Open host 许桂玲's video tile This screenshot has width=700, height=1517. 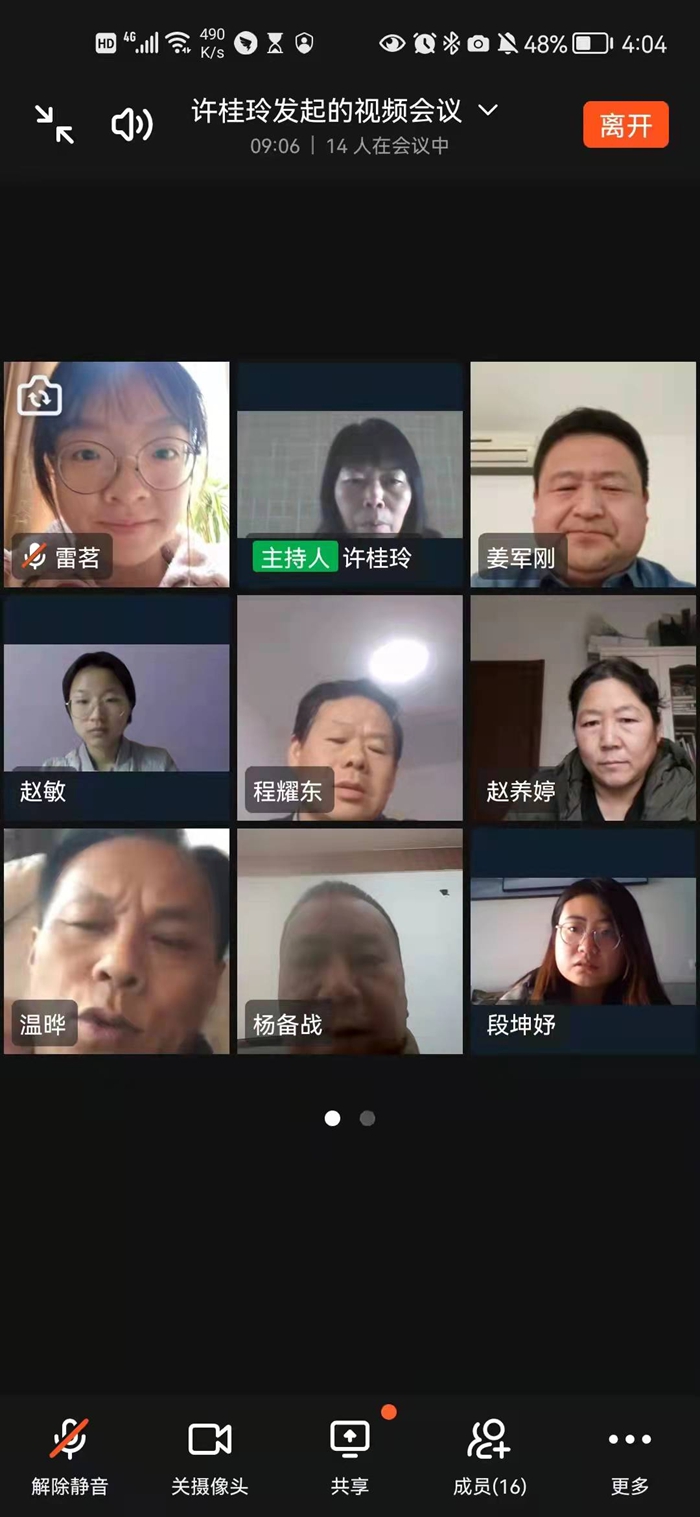pos(350,475)
